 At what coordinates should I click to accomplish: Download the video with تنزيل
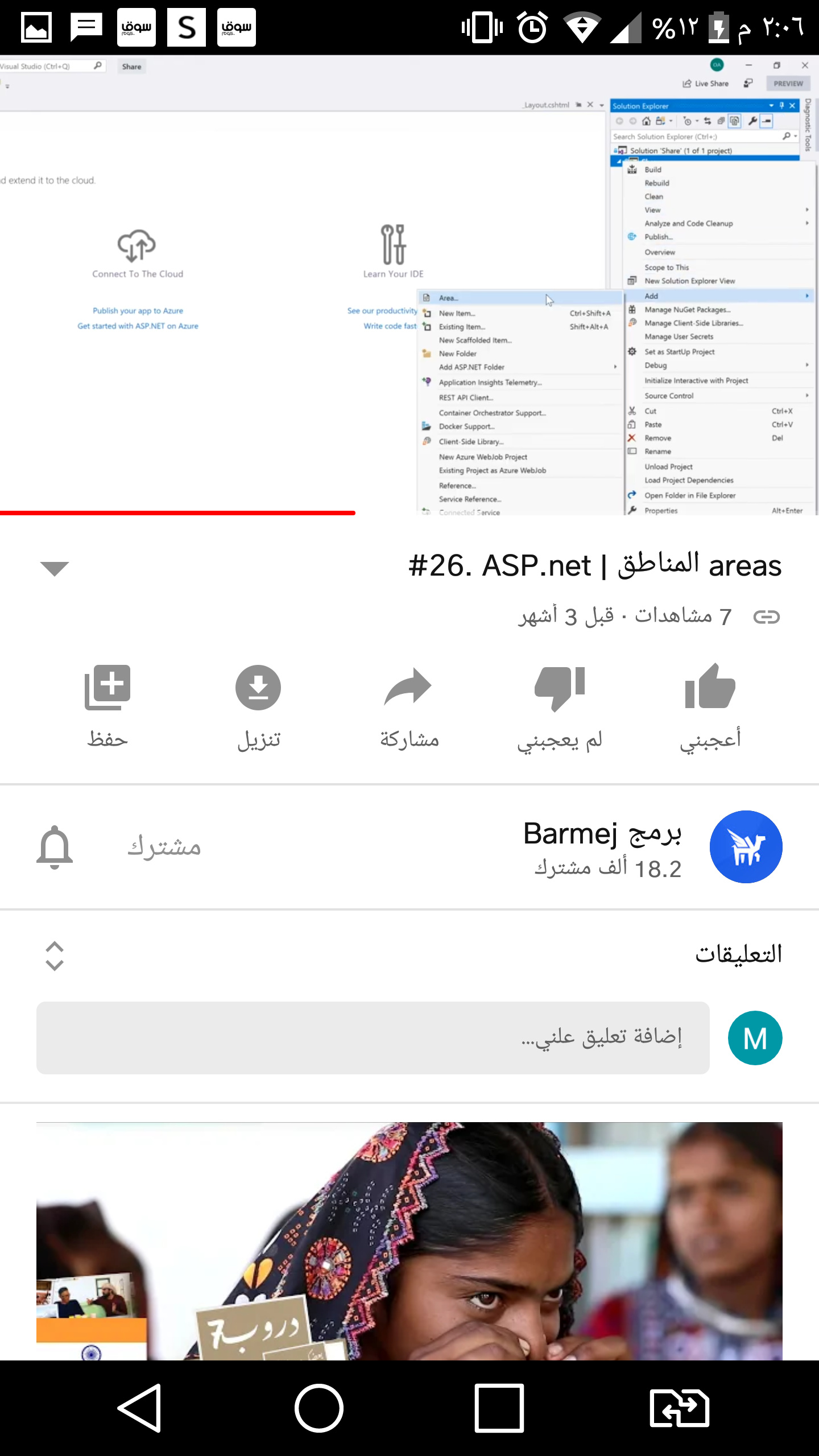(258, 708)
